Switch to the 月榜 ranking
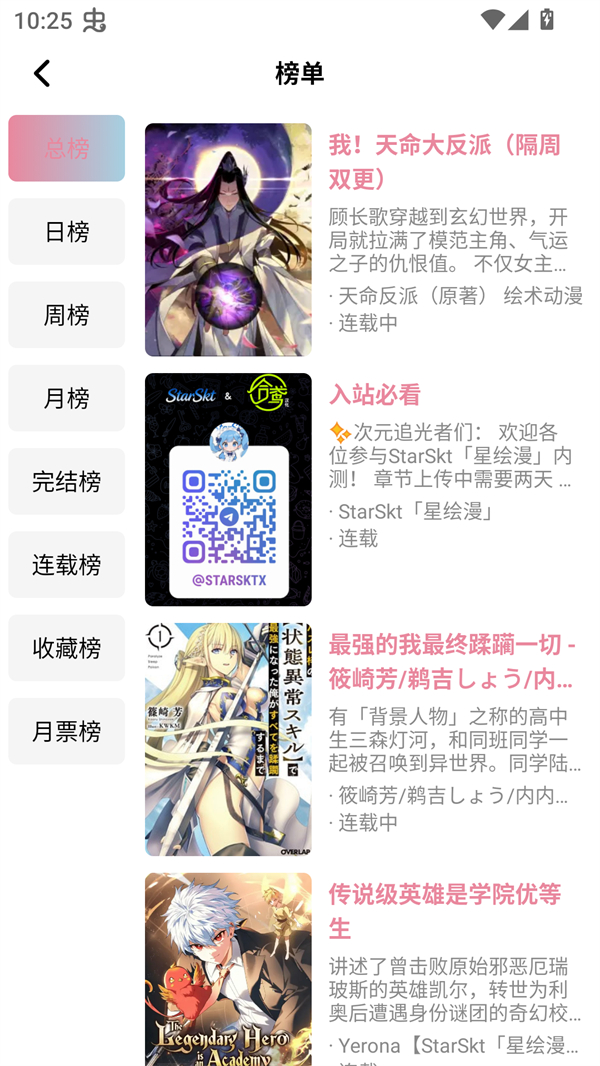The width and height of the screenshot is (600, 1066). pyautogui.click(x=66, y=398)
